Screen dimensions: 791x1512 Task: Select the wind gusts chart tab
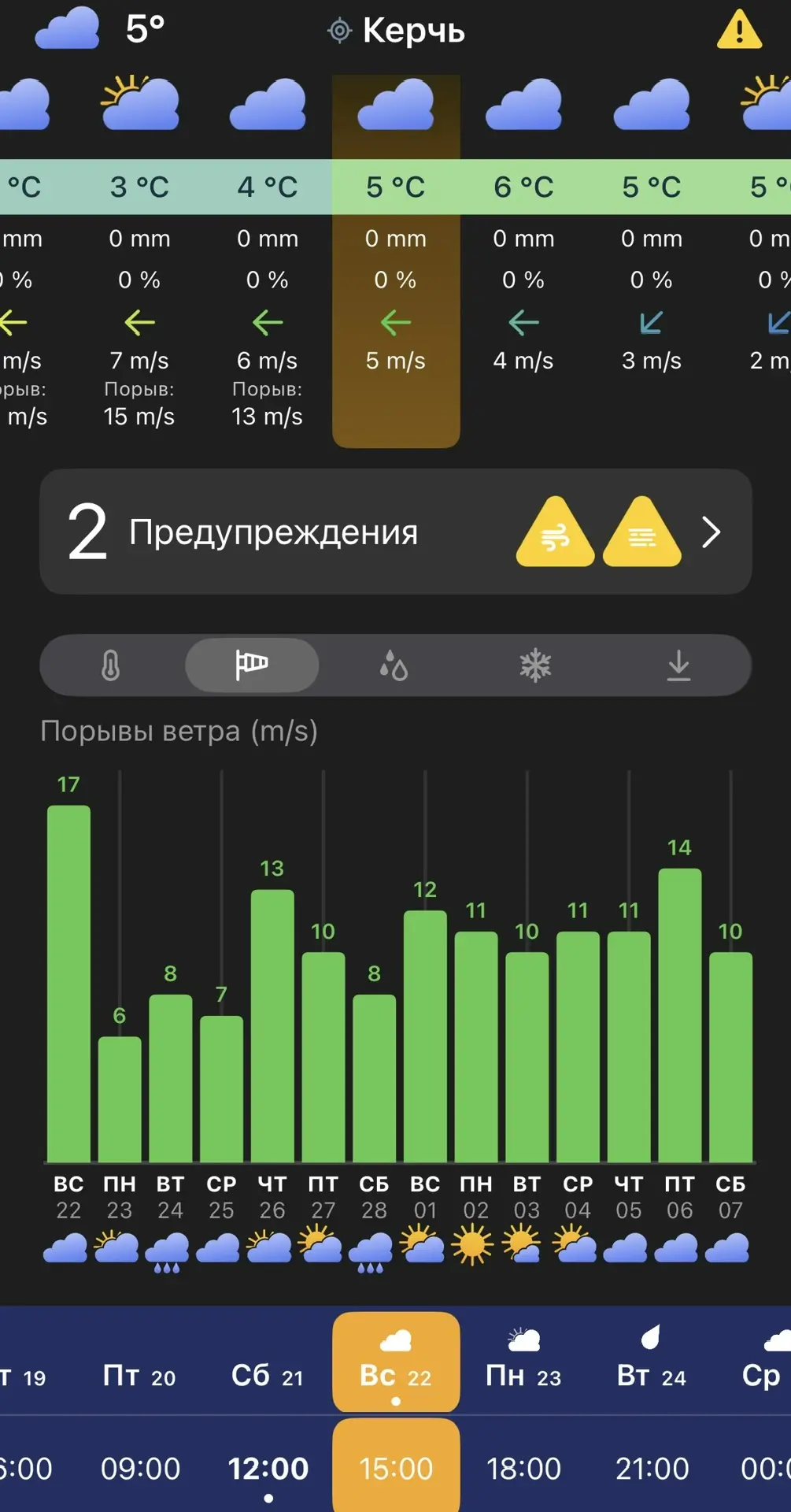tap(252, 665)
